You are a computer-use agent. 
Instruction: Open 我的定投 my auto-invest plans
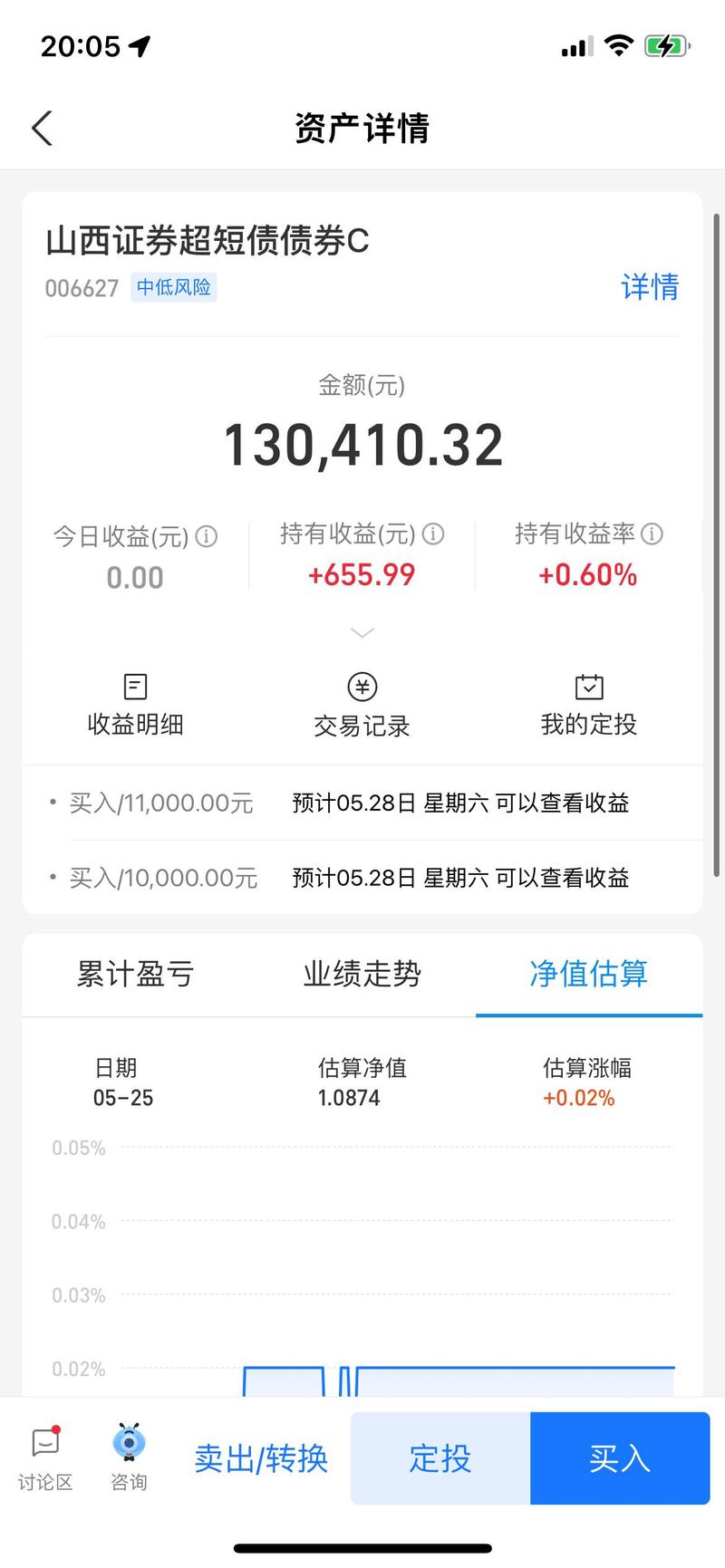tap(587, 704)
